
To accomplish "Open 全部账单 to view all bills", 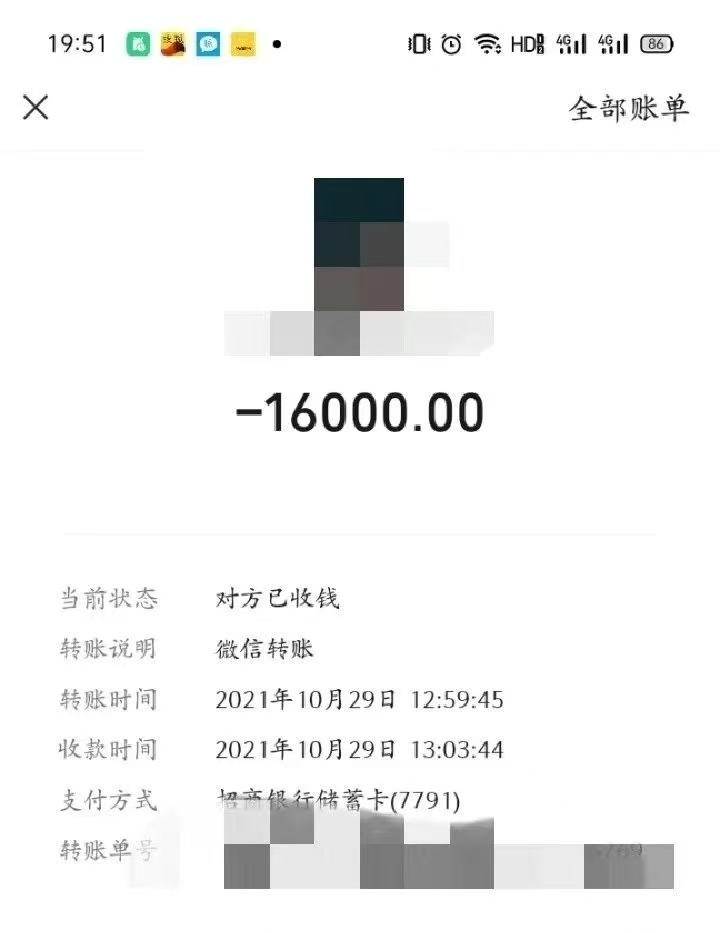I will 629,108.
